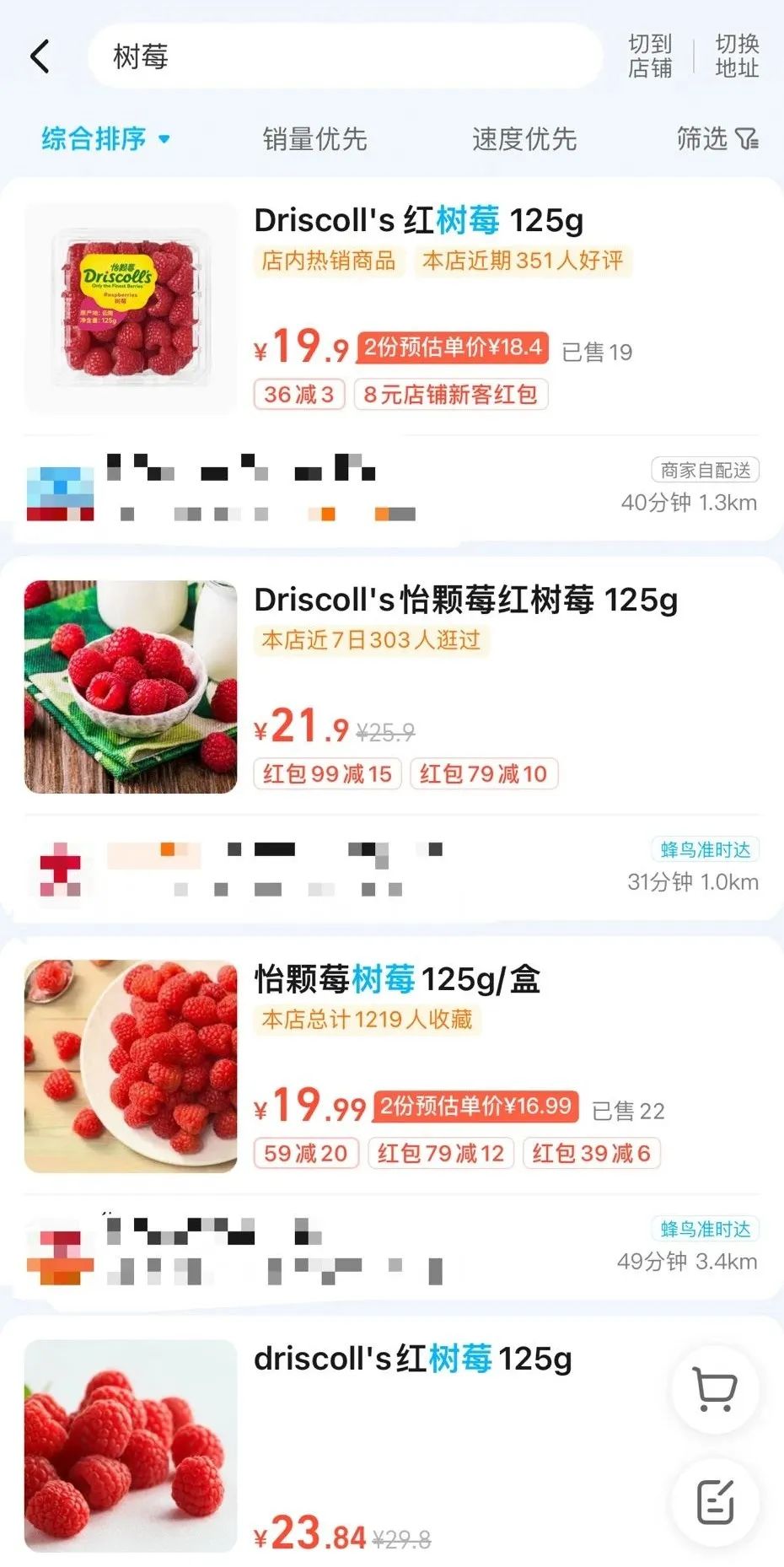Expand the 综合排序 sort dropdown
This screenshot has height=1567, width=784.
tap(105, 138)
